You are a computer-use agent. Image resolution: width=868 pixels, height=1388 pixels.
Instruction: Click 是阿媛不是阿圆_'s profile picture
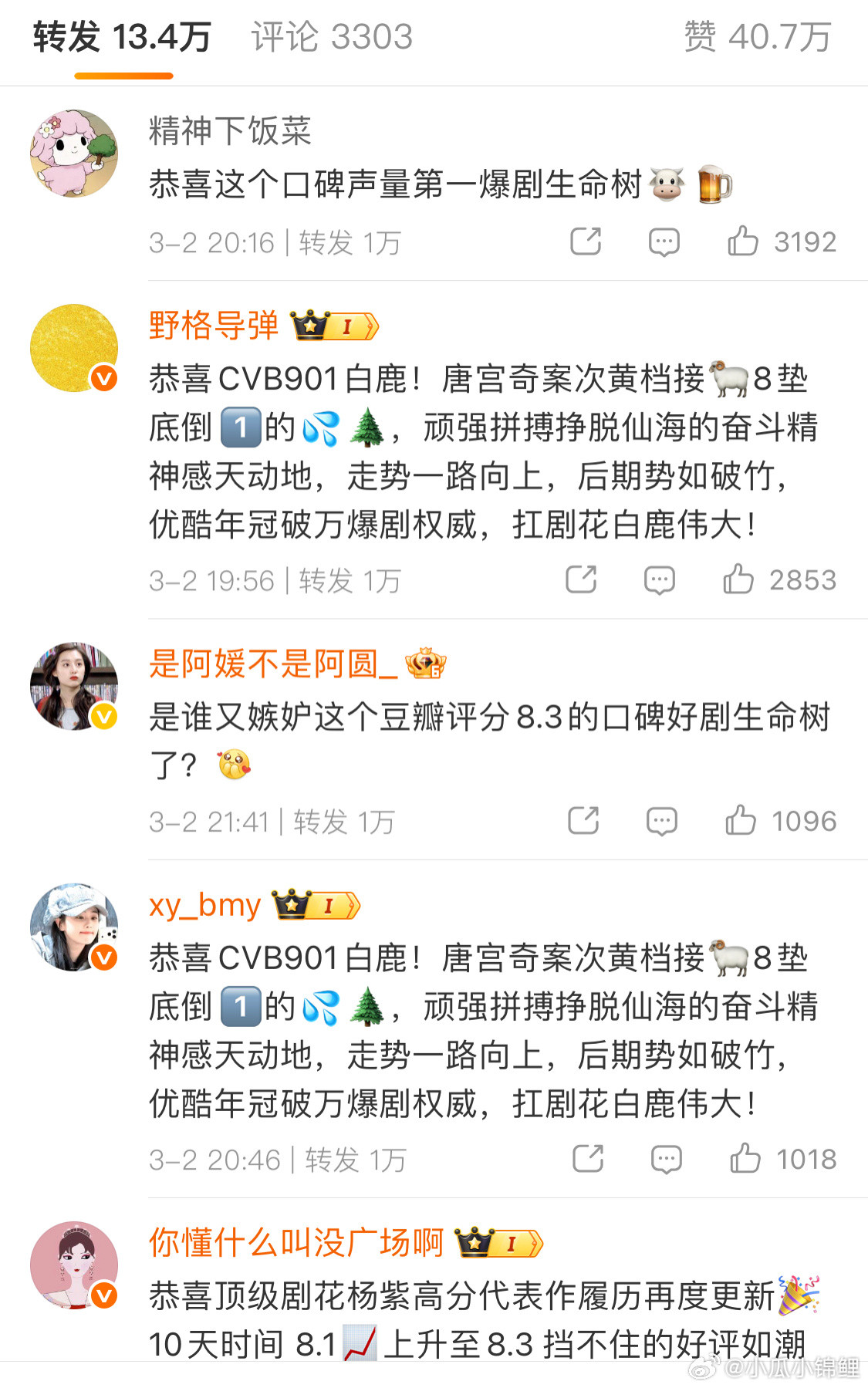pos(74,685)
